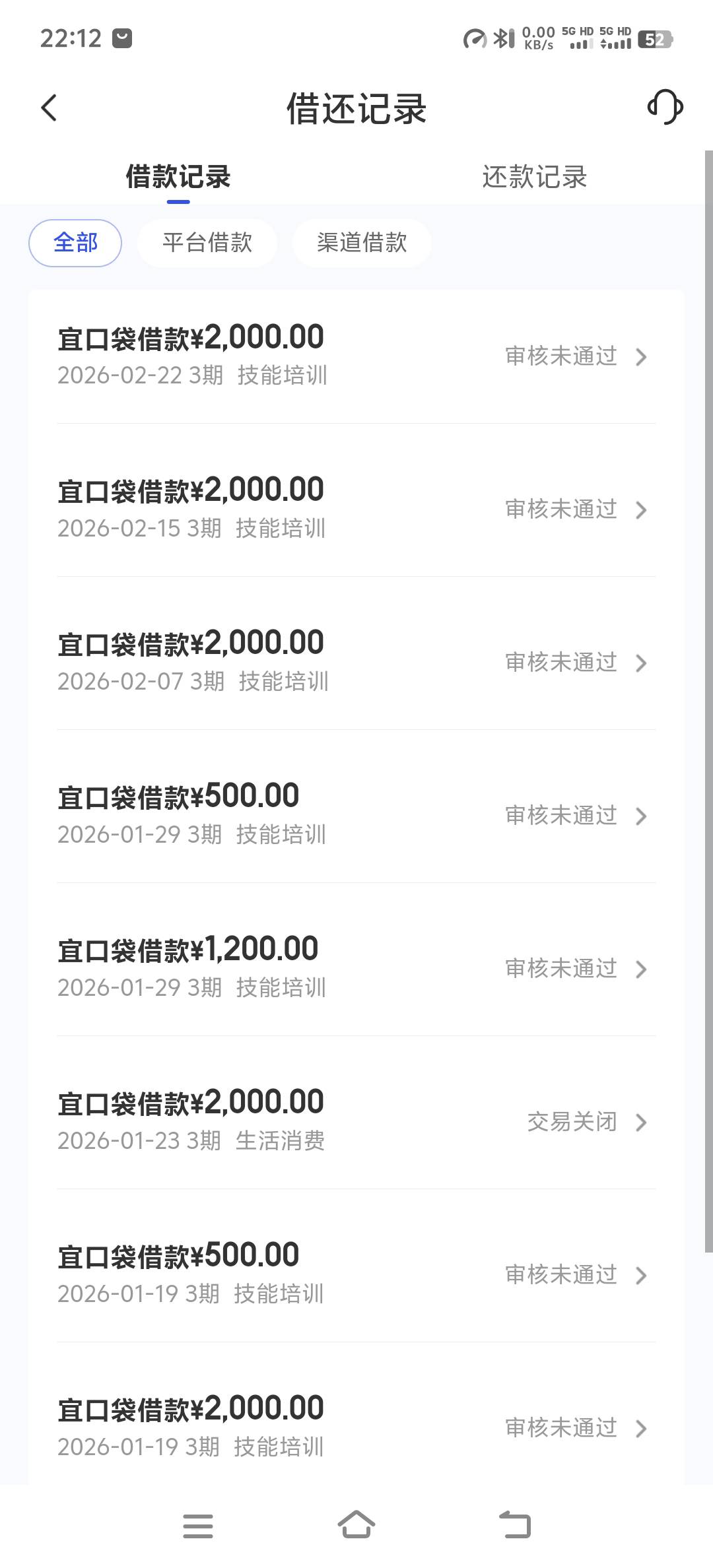View the 2026-02-15 ¥2,000.00 loan record

pos(356,509)
